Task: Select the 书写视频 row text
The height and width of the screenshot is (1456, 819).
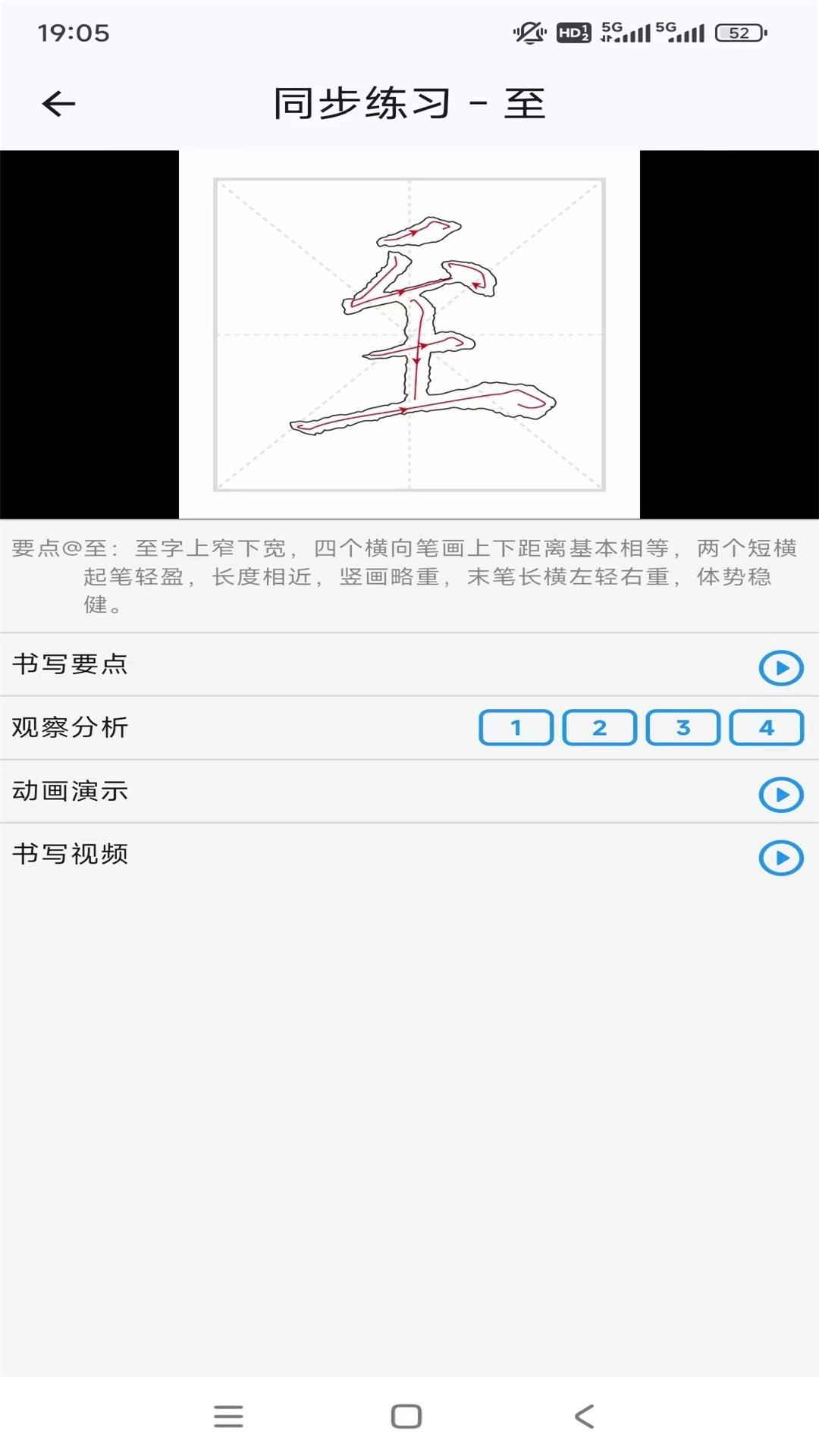Action: [x=69, y=855]
